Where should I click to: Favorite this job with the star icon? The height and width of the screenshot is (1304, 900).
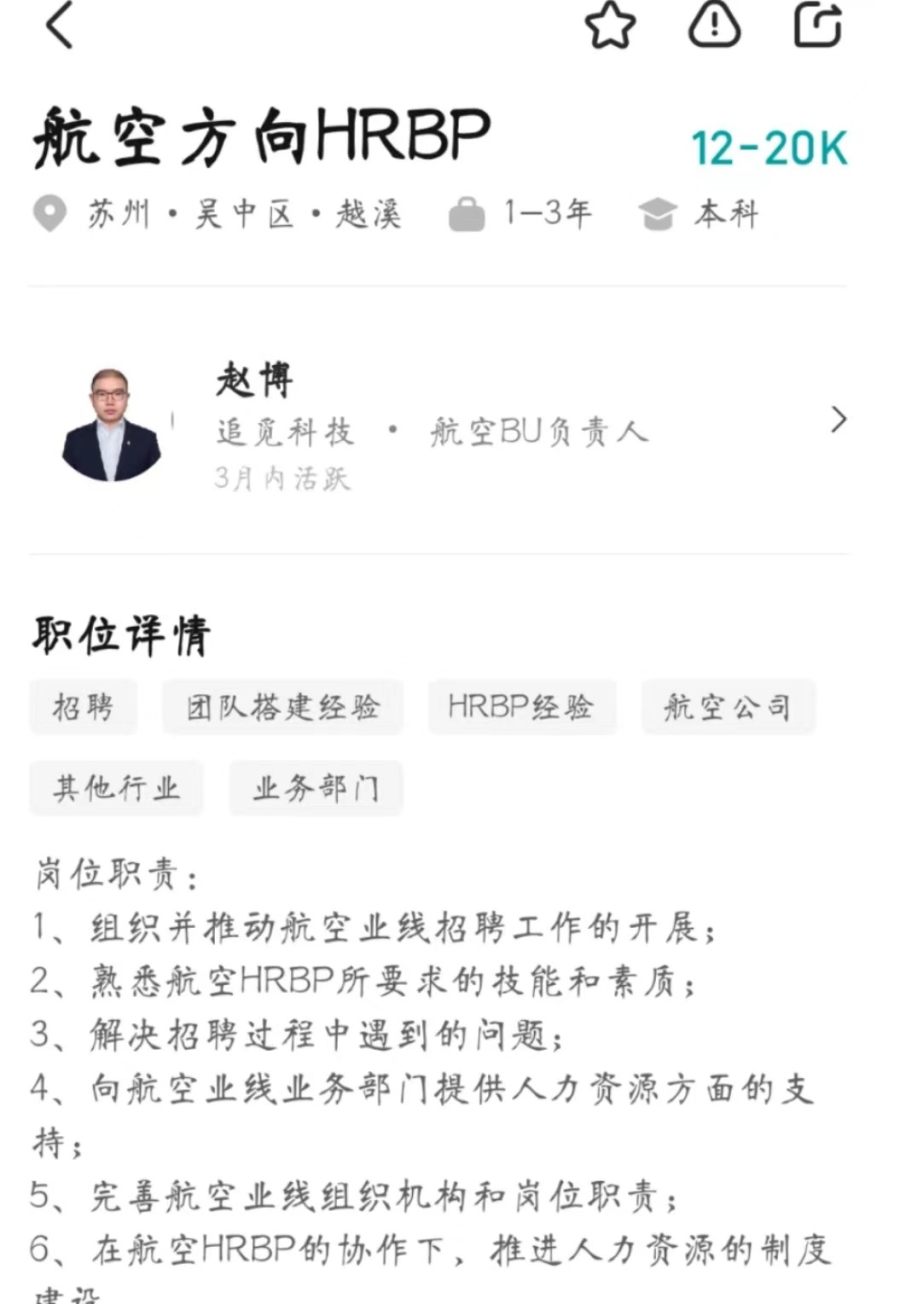(x=610, y=26)
